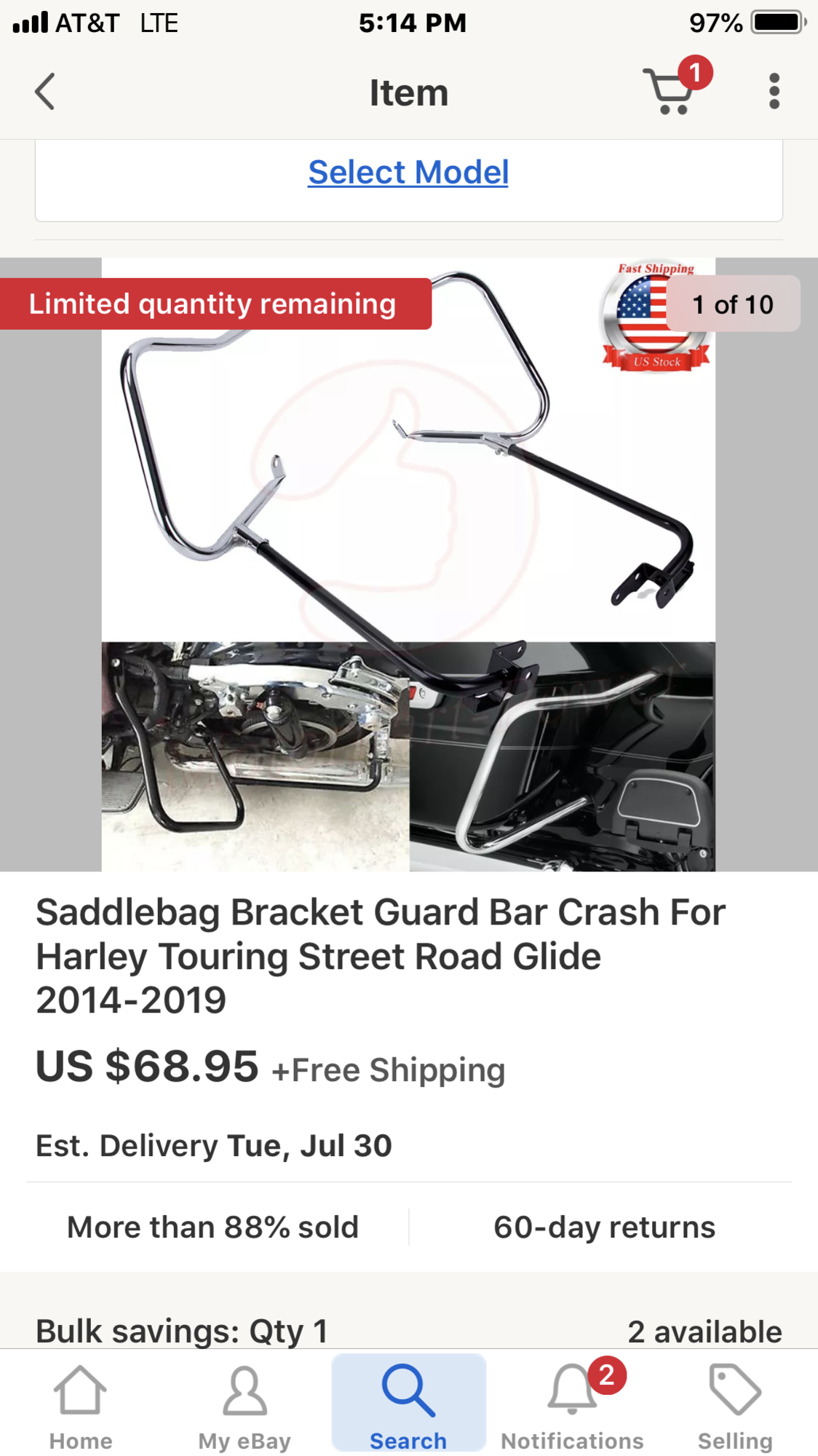Open the saddlebag bracket product photo
The width and height of the screenshot is (818, 1456).
pyautogui.click(x=408, y=564)
